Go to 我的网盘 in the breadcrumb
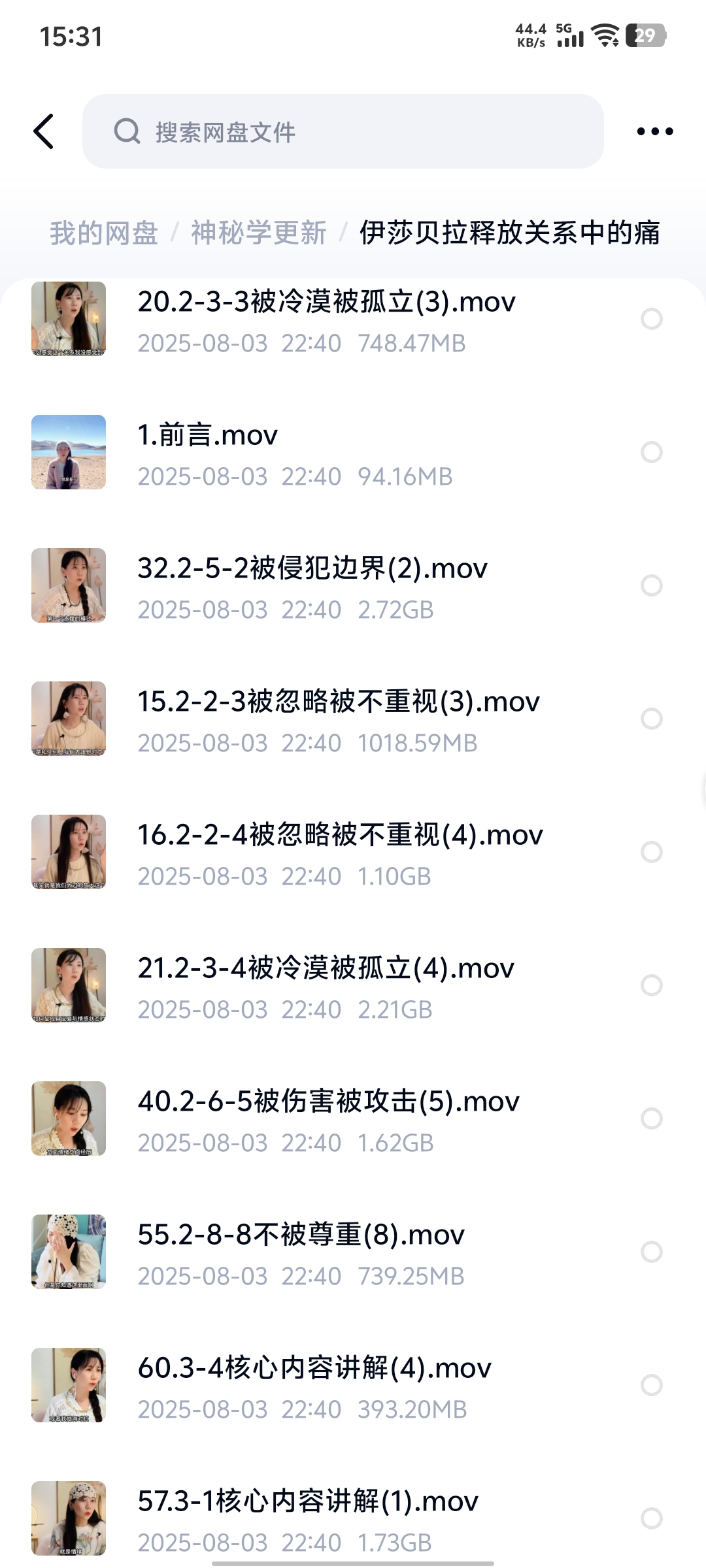 pos(104,233)
